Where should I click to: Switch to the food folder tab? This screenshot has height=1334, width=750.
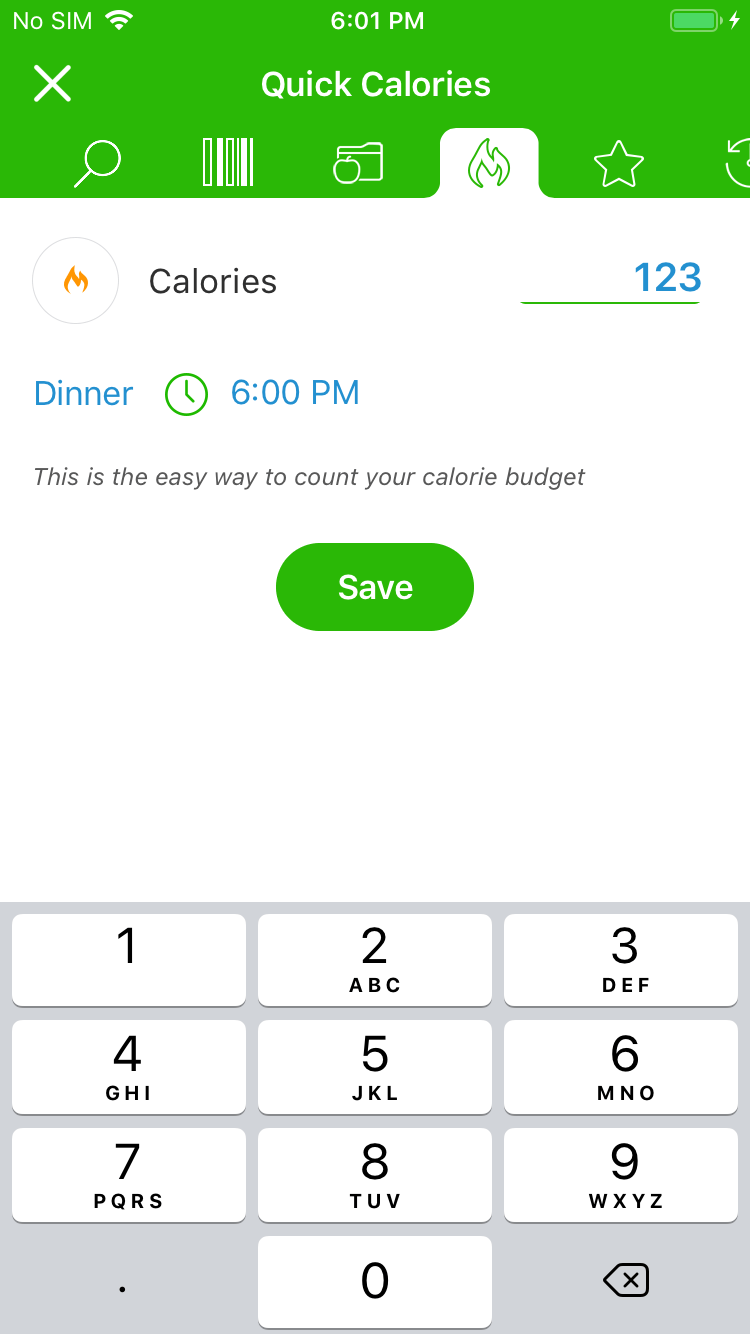(358, 163)
